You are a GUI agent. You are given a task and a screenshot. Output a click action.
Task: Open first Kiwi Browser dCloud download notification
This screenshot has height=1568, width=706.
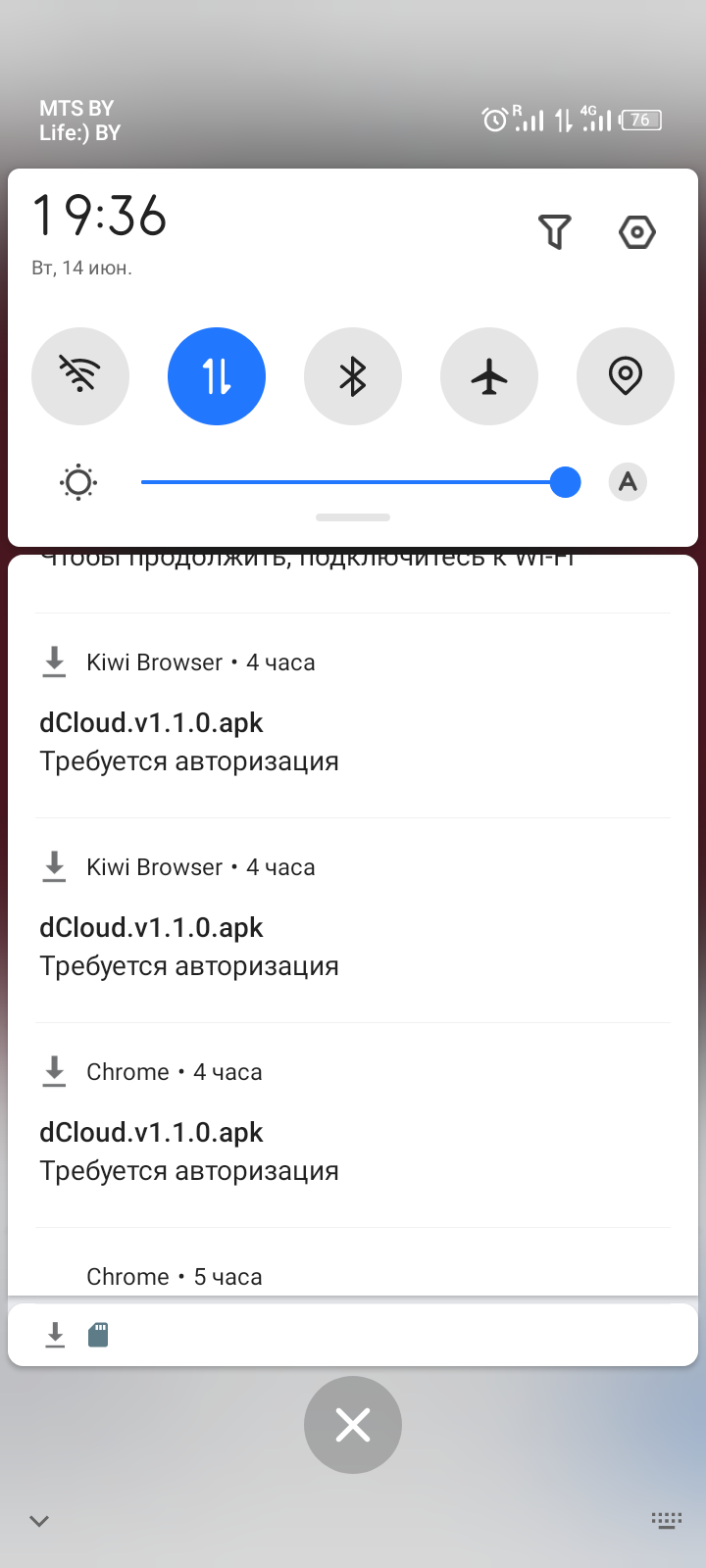[x=353, y=720]
